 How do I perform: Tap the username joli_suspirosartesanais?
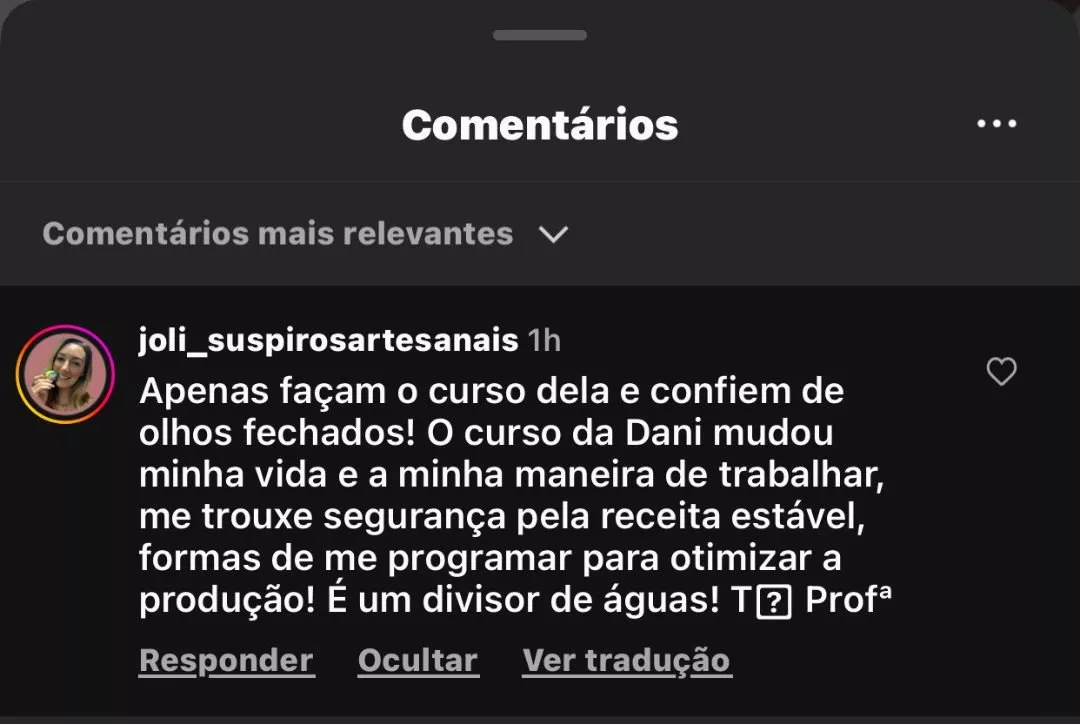[328, 340]
